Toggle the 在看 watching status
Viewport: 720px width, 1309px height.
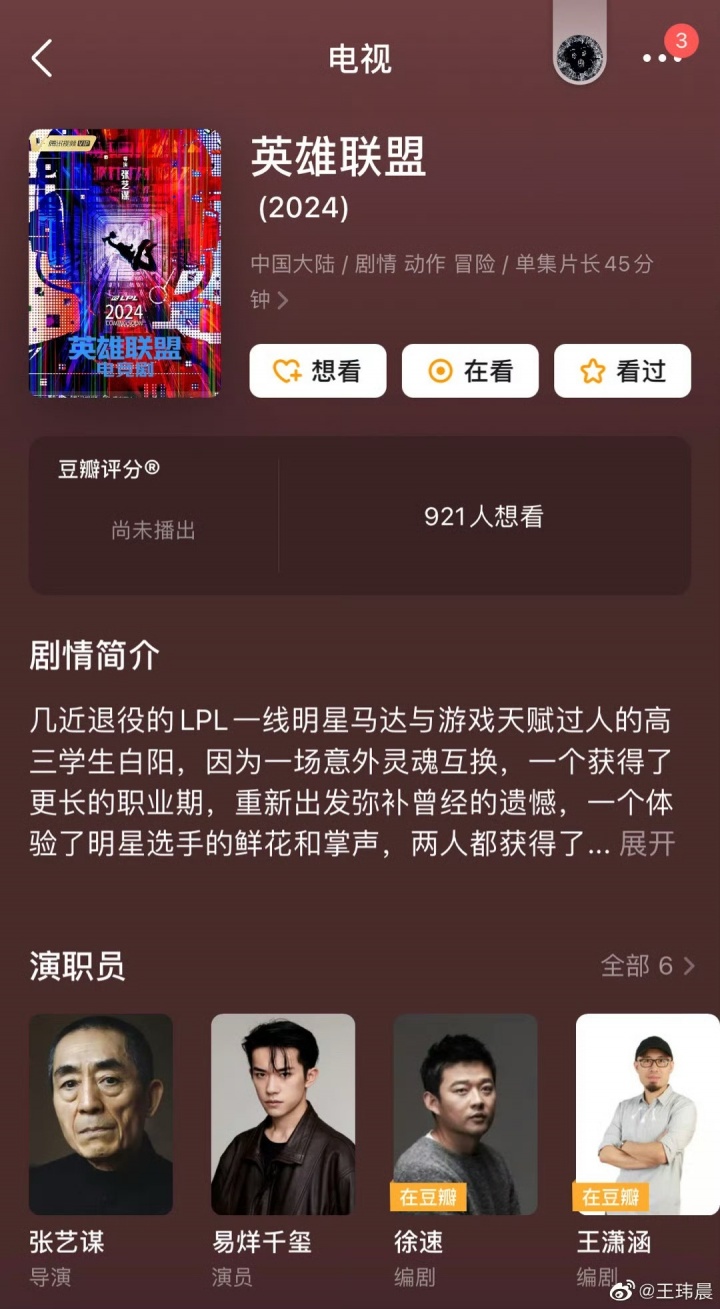(x=470, y=370)
